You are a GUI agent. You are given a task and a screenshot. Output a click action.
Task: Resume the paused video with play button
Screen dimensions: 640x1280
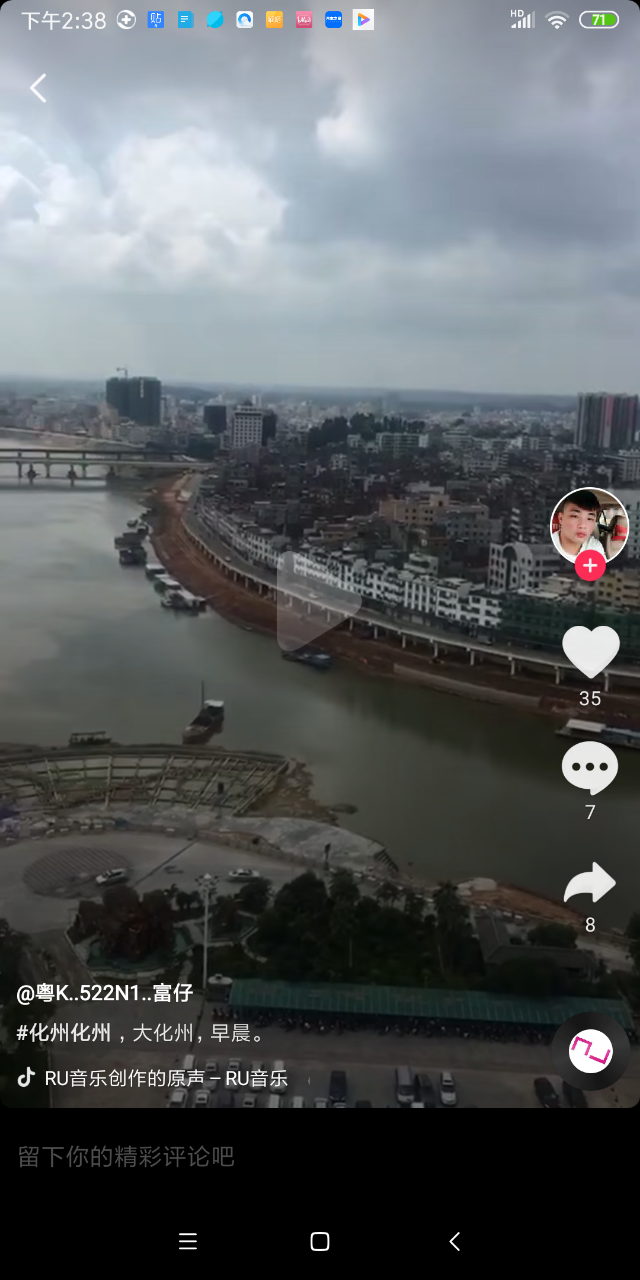318,602
